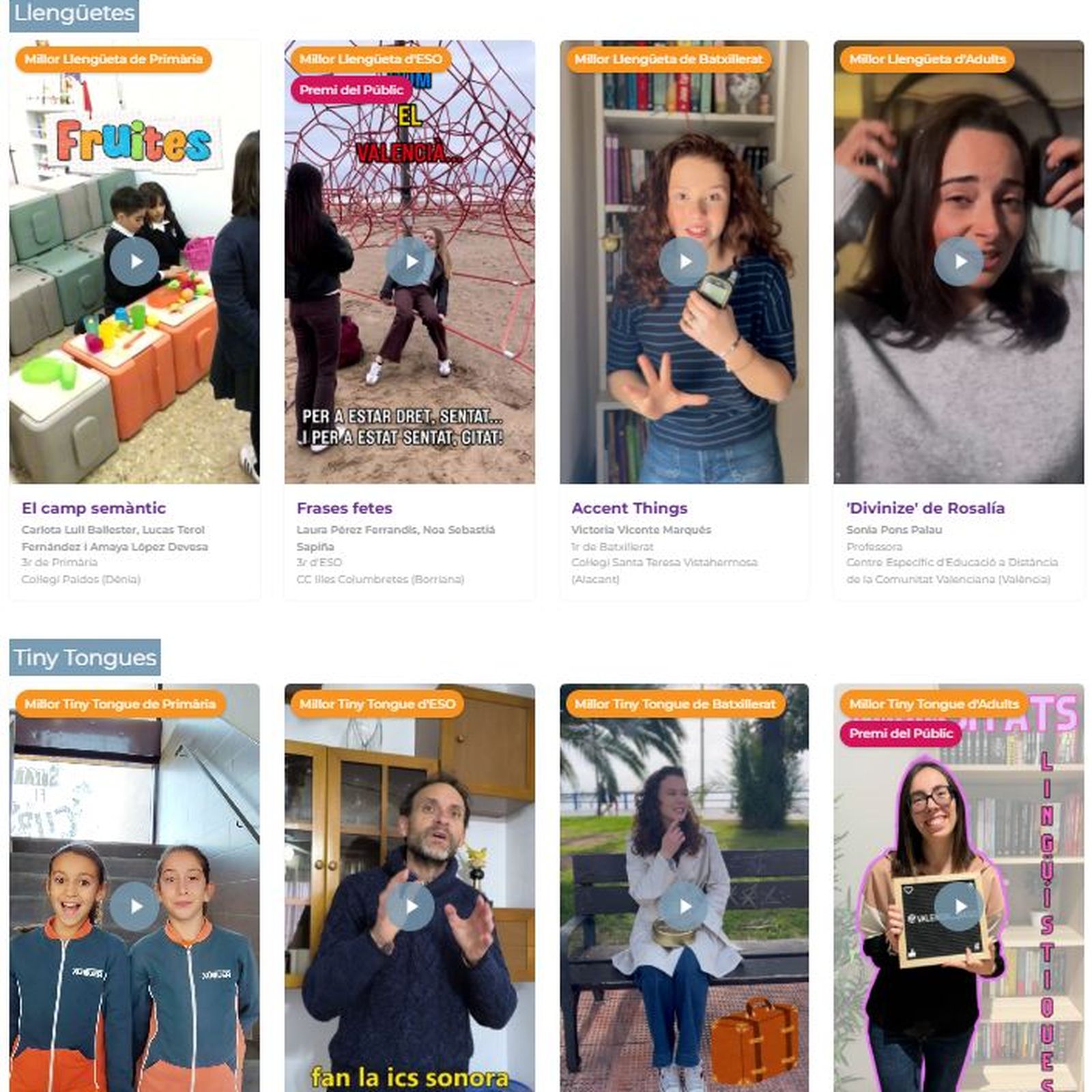Play the 'El camp semàntic' video
1092x1092 pixels.
(134, 261)
